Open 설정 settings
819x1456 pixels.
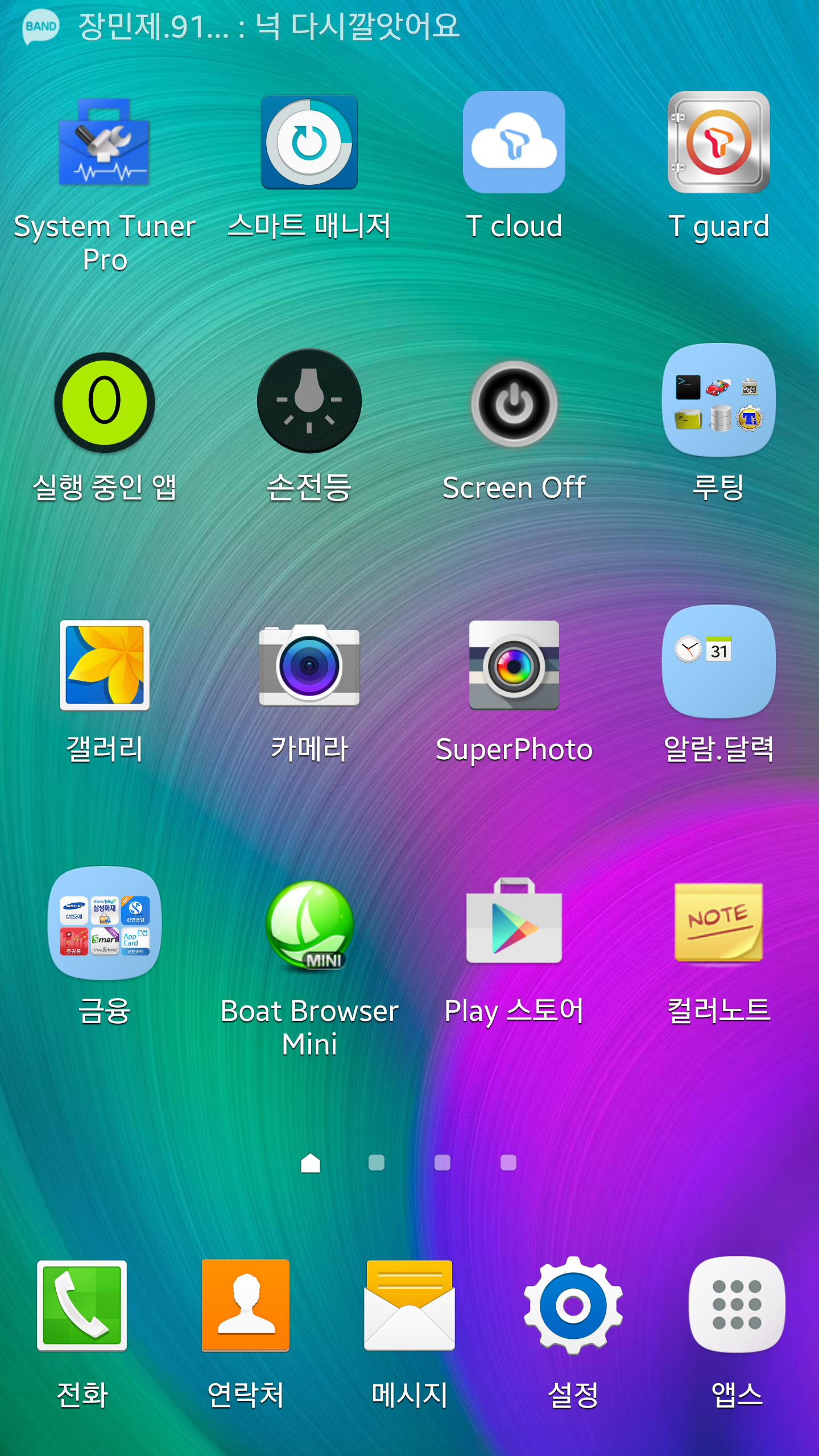tap(573, 1305)
